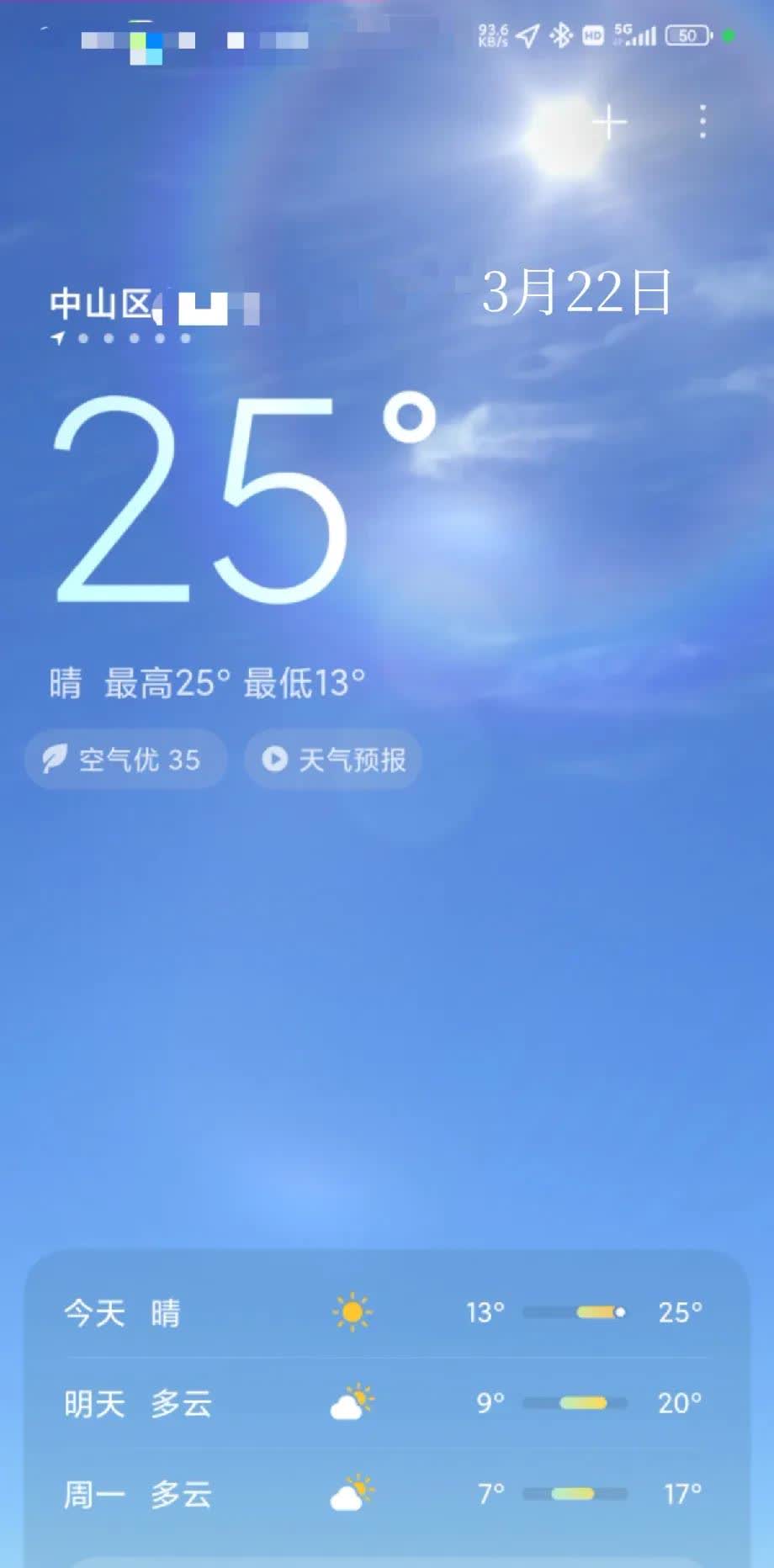Image resolution: width=774 pixels, height=1568 pixels.
Task: Open the 周一 多云 forecast row
Action: (x=387, y=1494)
